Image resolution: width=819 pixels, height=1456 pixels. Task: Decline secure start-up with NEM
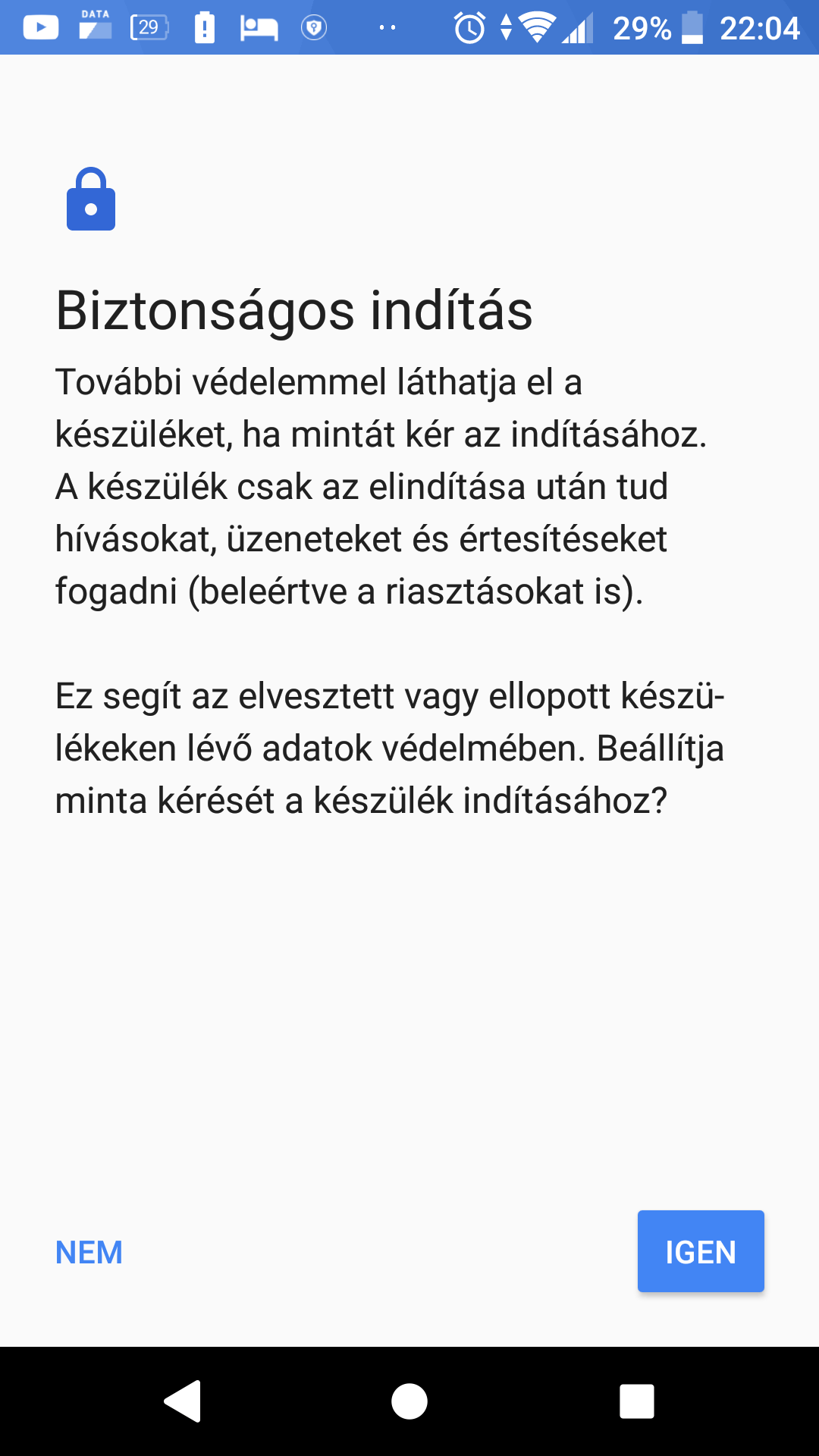coord(89,1252)
